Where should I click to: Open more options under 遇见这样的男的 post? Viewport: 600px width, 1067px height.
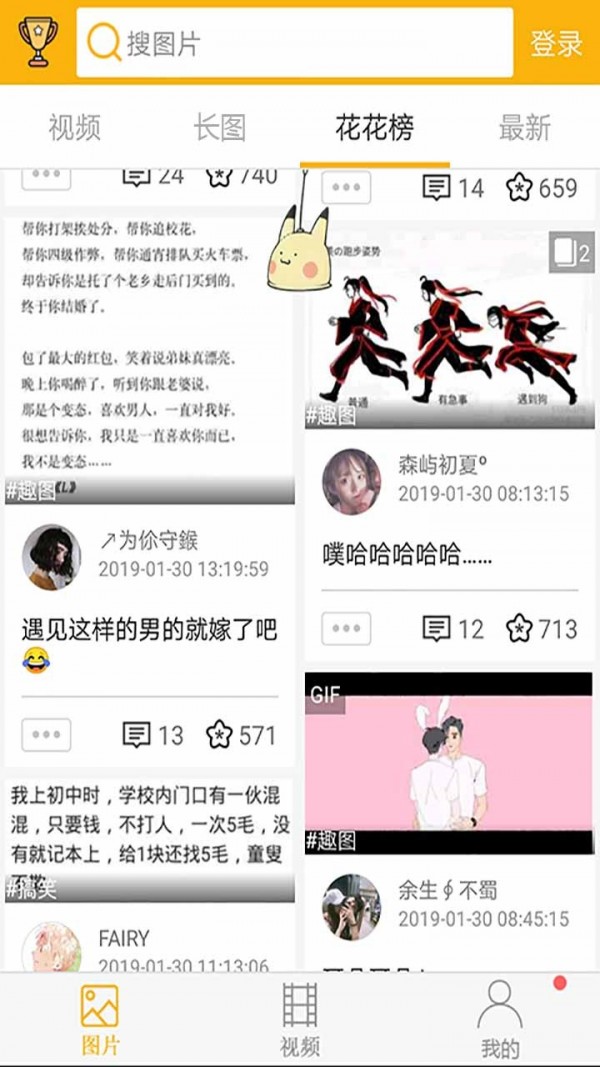tap(46, 735)
